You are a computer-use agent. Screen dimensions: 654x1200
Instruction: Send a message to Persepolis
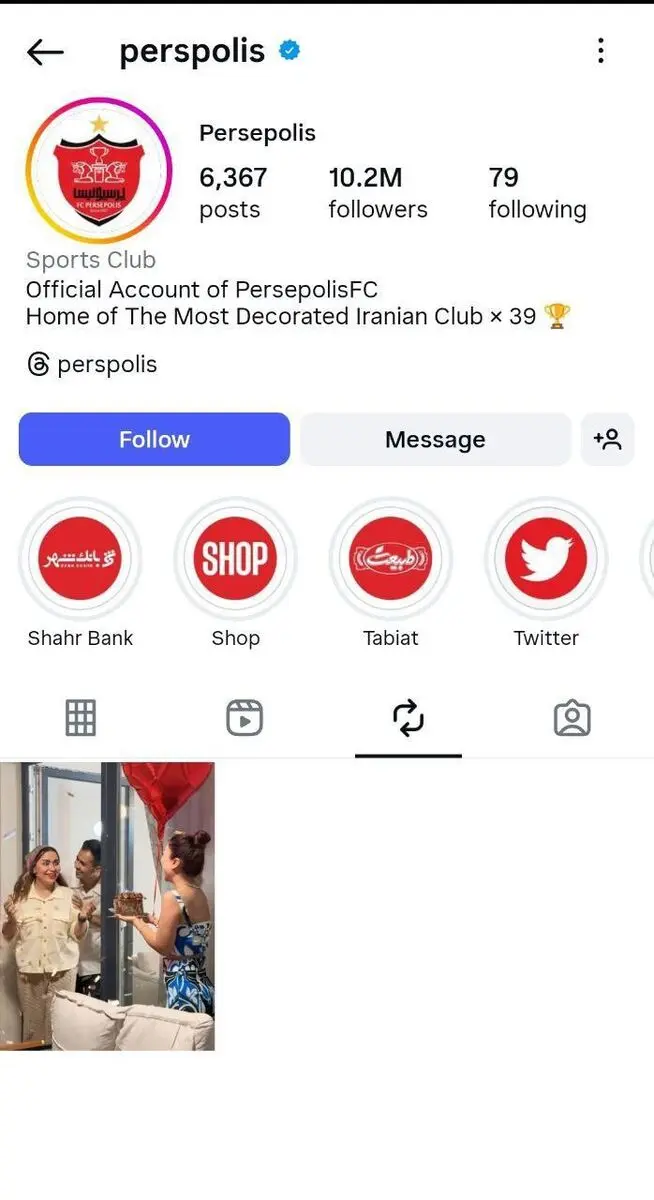click(x=435, y=440)
